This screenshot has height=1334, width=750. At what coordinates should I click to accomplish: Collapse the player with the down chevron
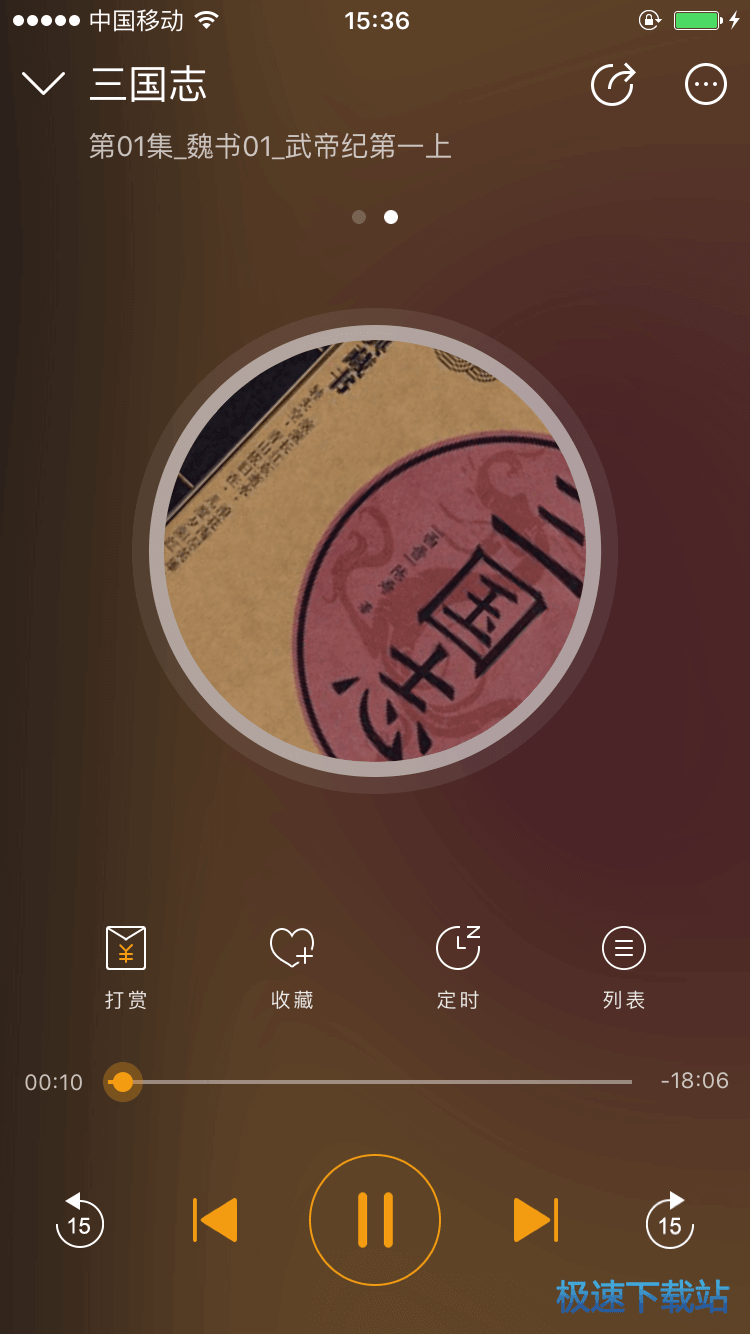pyautogui.click(x=43, y=84)
